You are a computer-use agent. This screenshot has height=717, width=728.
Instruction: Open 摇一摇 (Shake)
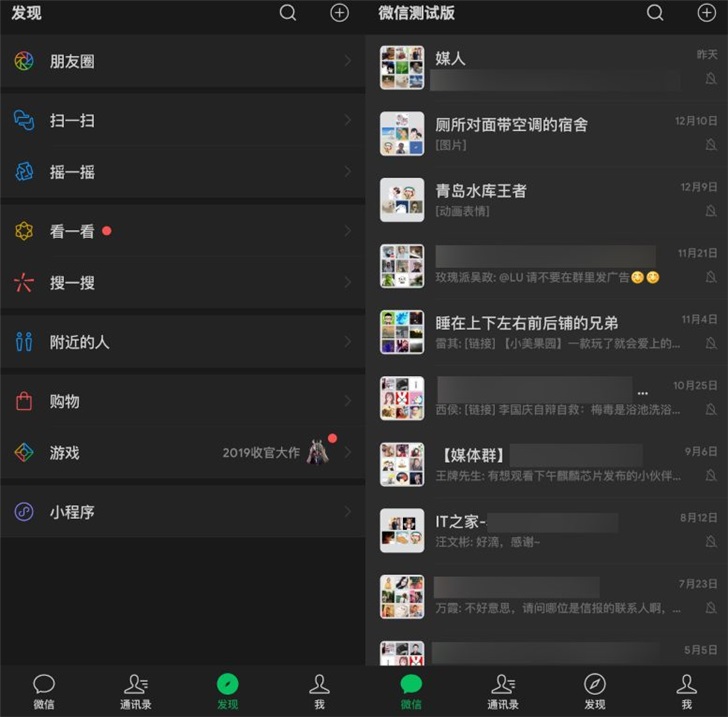[x=180, y=172]
